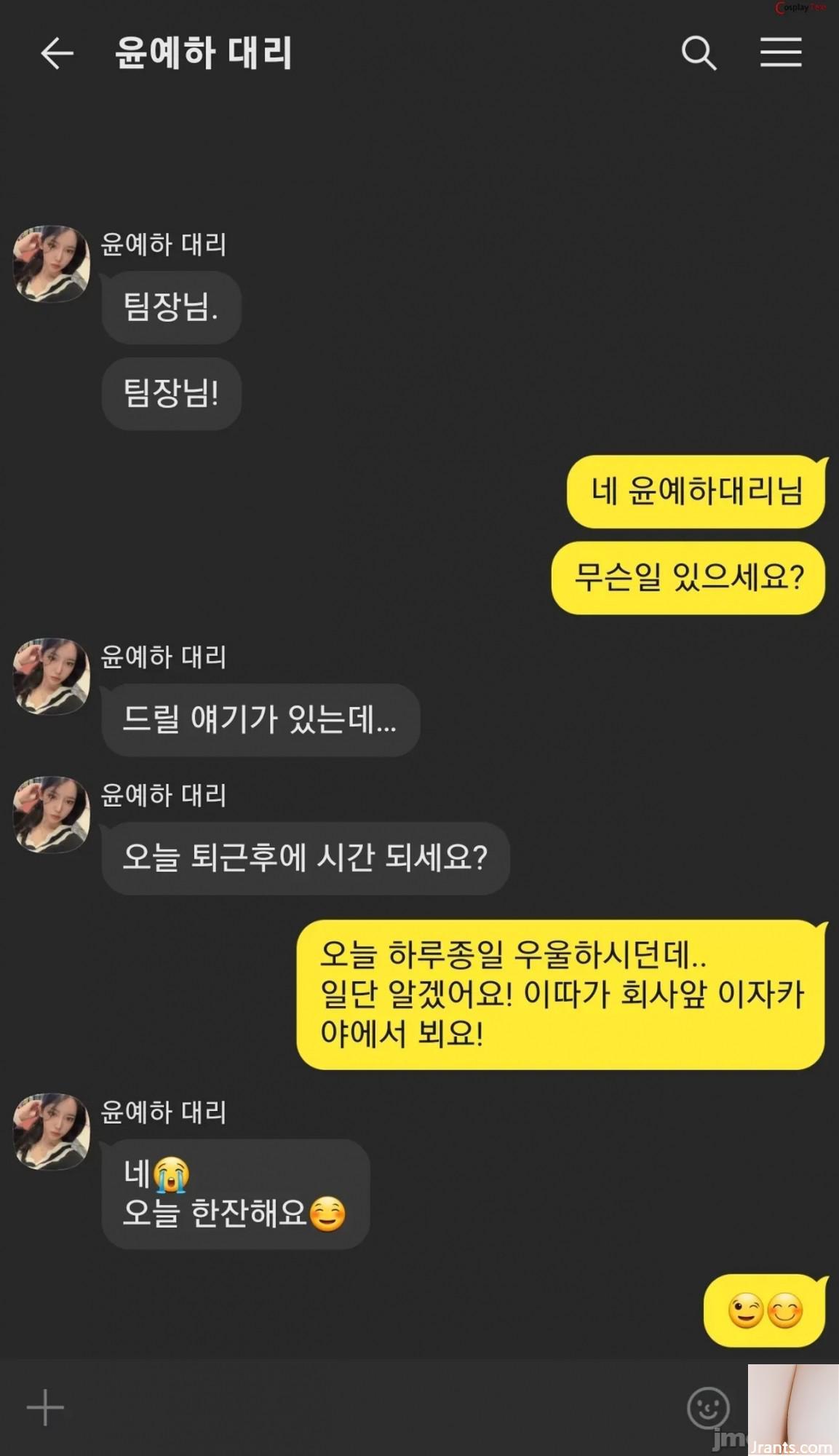
Task: View profile picture beside the 팀장님. message
Action: coord(52,264)
